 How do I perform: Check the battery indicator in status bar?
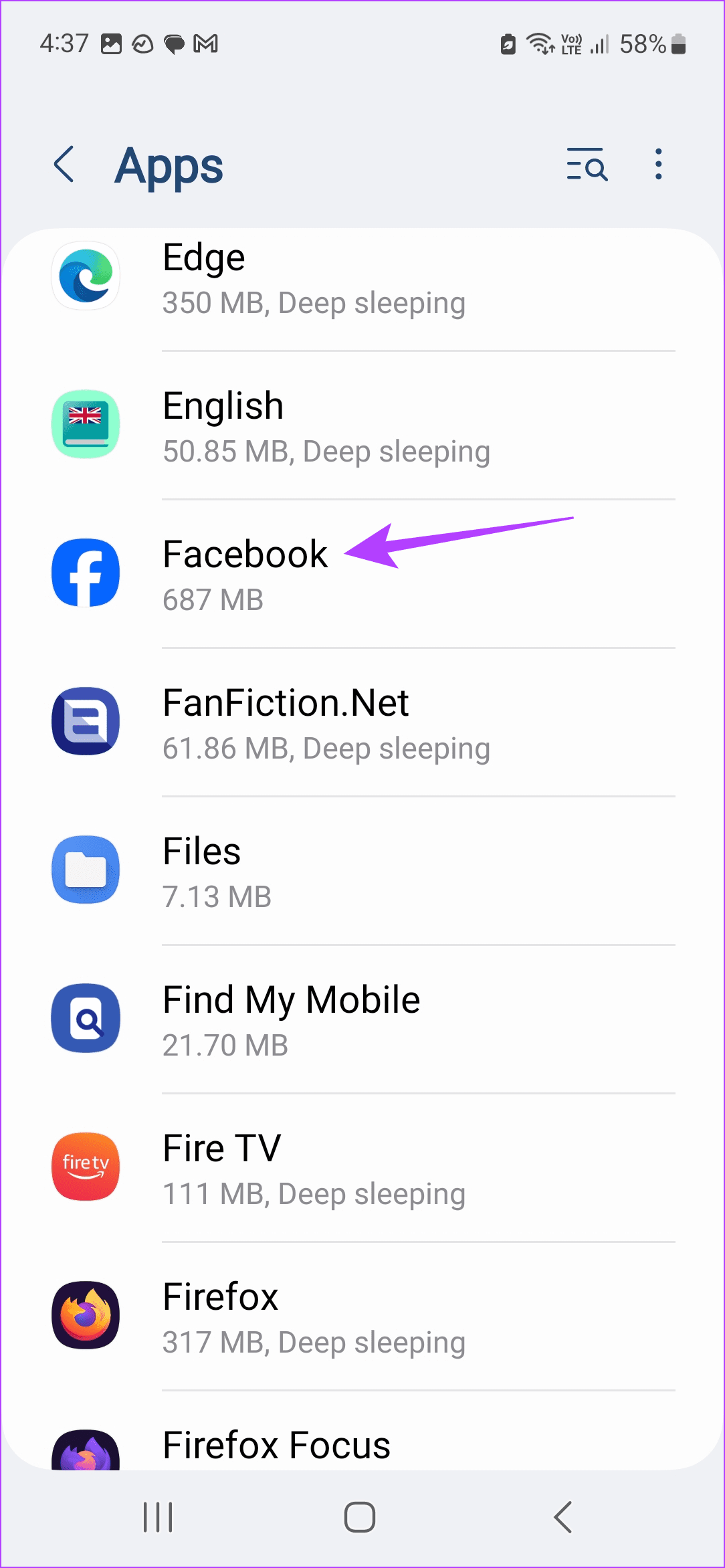click(x=653, y=43)
